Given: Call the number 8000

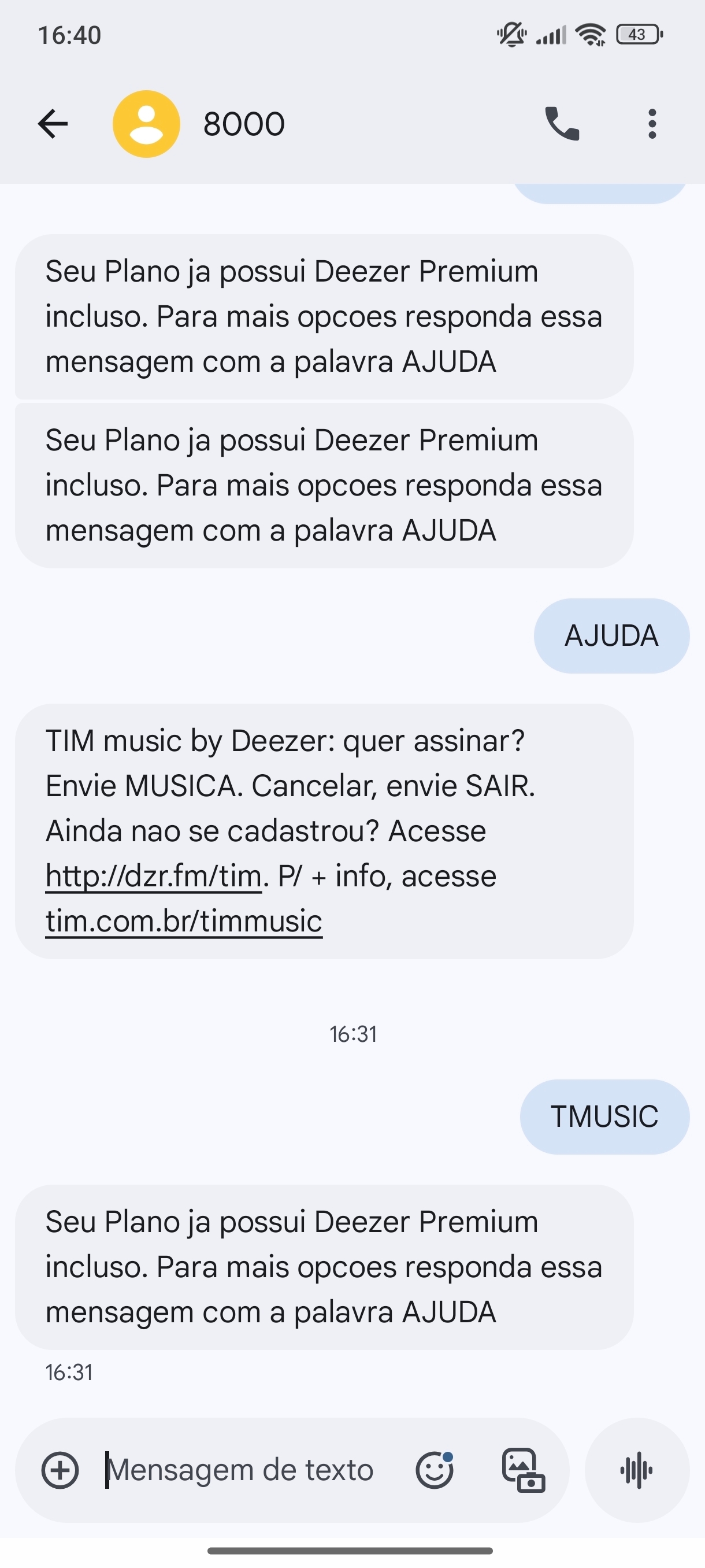Looking at the screenshot, I should pos(562,124).
